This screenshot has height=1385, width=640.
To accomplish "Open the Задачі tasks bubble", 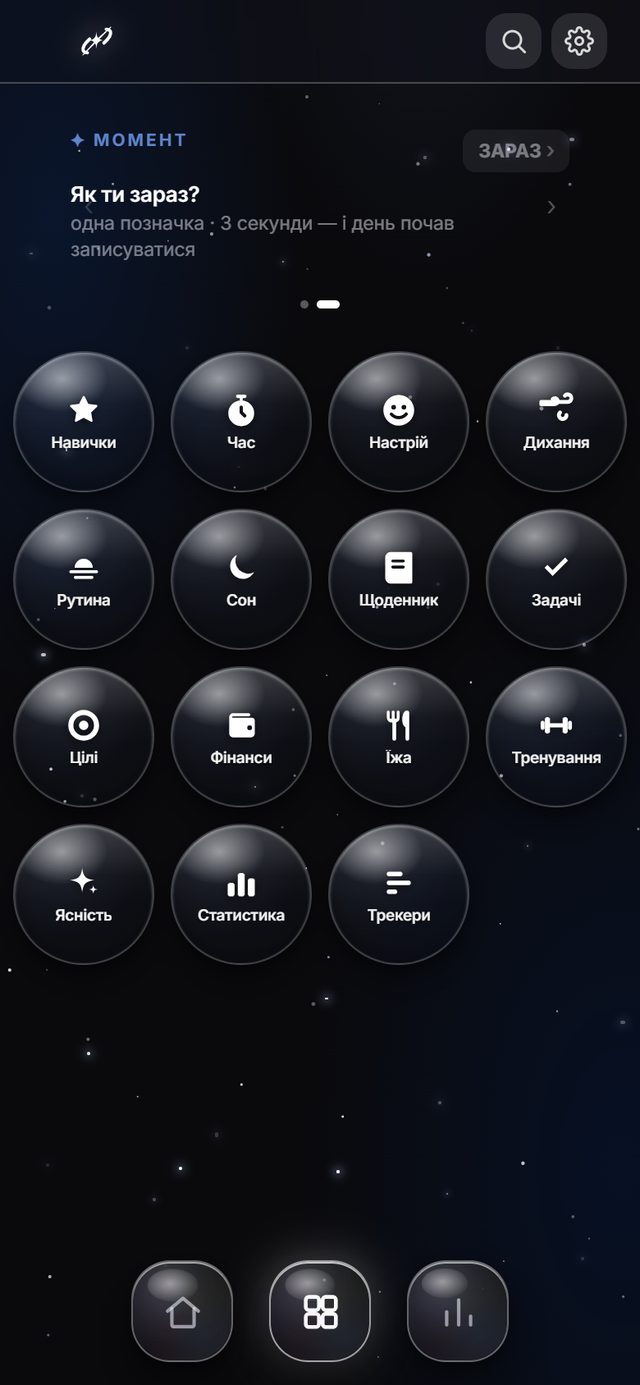I will (x=556, y=580).
